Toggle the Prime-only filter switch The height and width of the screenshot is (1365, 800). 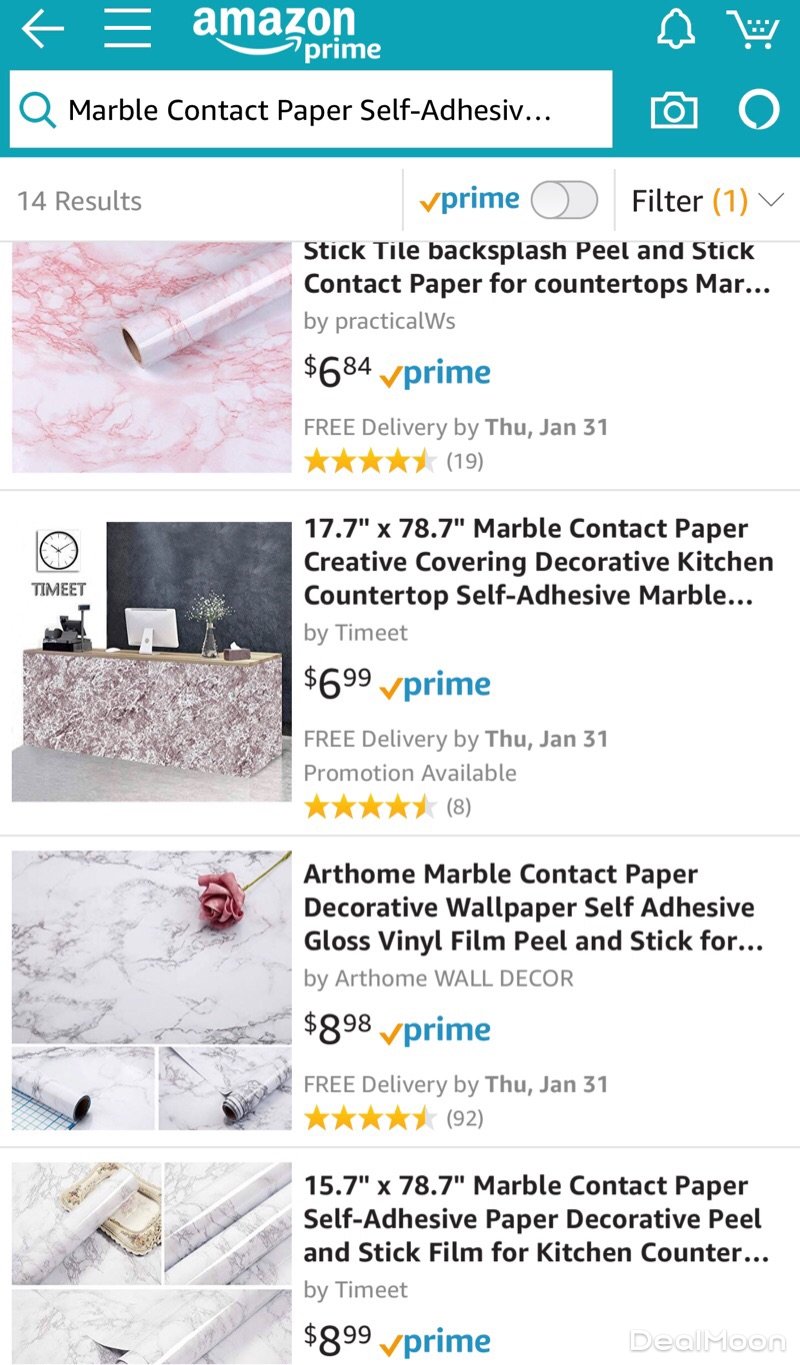tap(564, 200)
